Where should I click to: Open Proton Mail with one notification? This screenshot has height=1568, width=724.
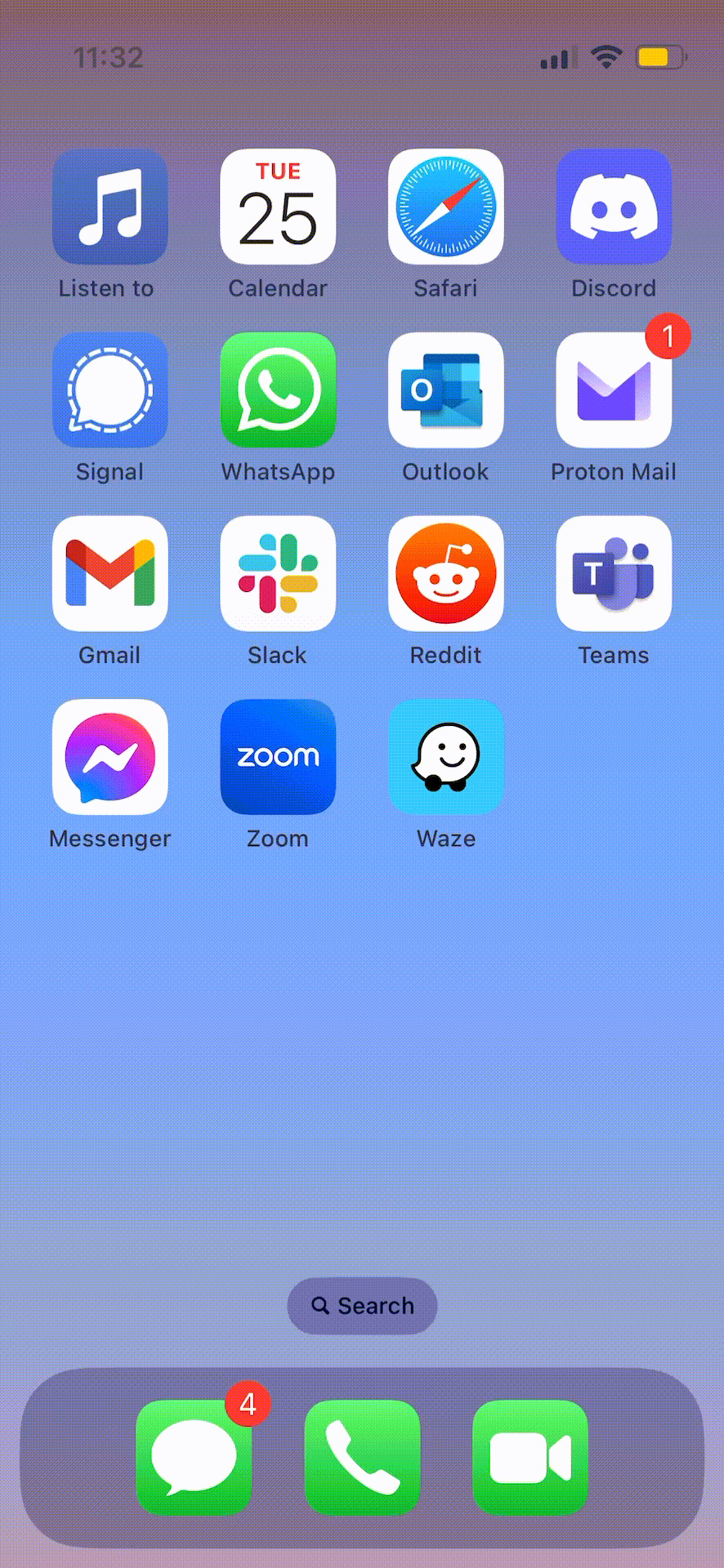pos(614,390)
